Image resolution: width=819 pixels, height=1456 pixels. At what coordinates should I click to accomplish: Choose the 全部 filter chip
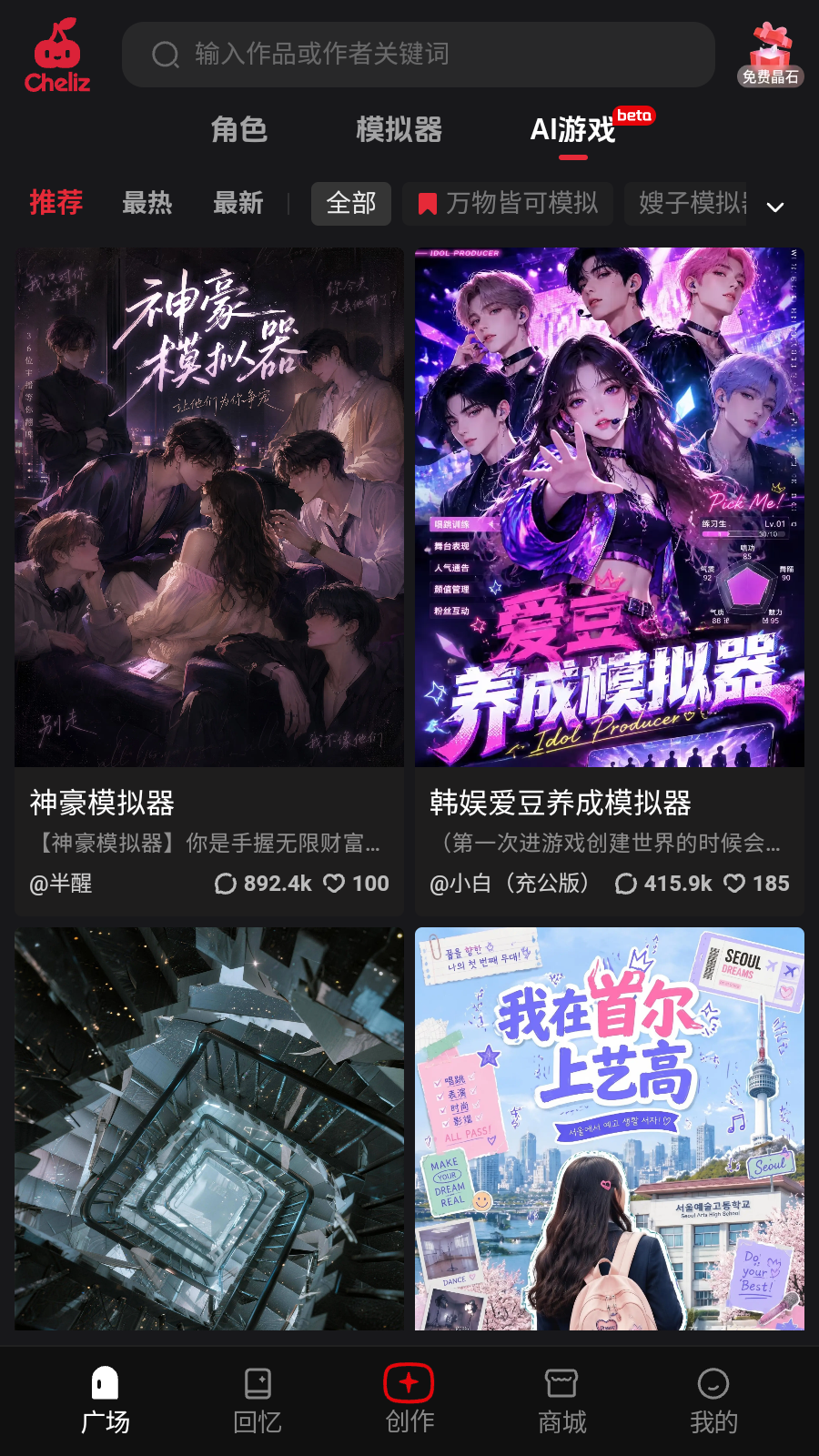351,203
